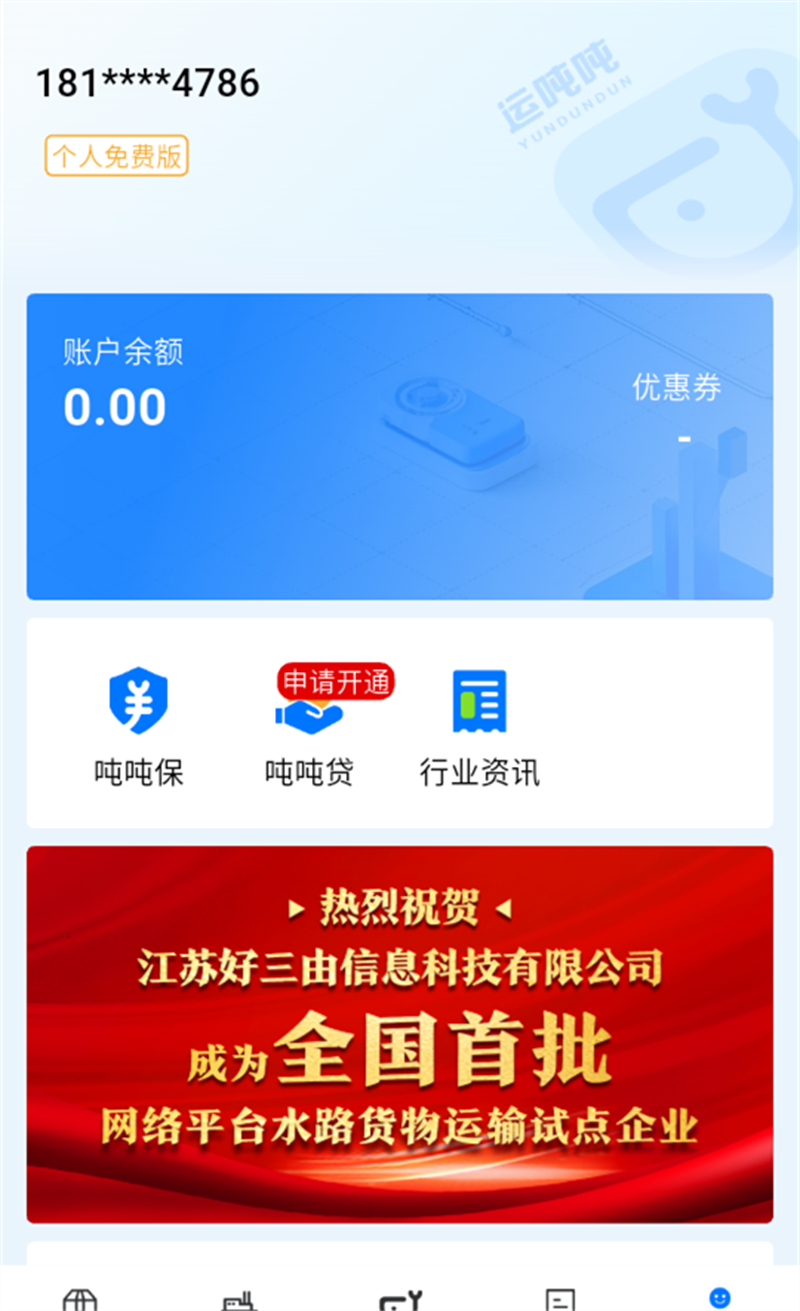Open profile via phone number 181****4786

tap(148, 83)
